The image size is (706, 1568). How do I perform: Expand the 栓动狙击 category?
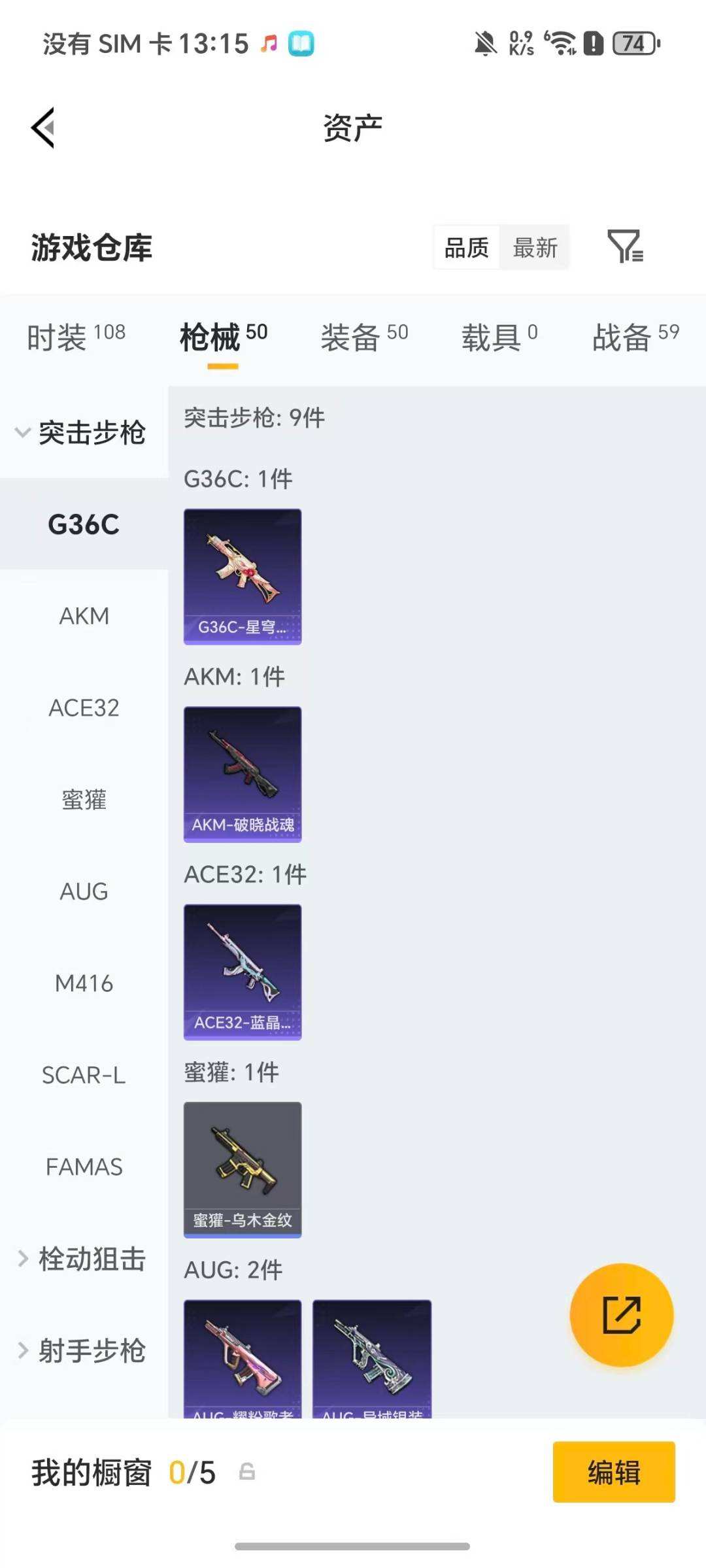[82, 1259]
